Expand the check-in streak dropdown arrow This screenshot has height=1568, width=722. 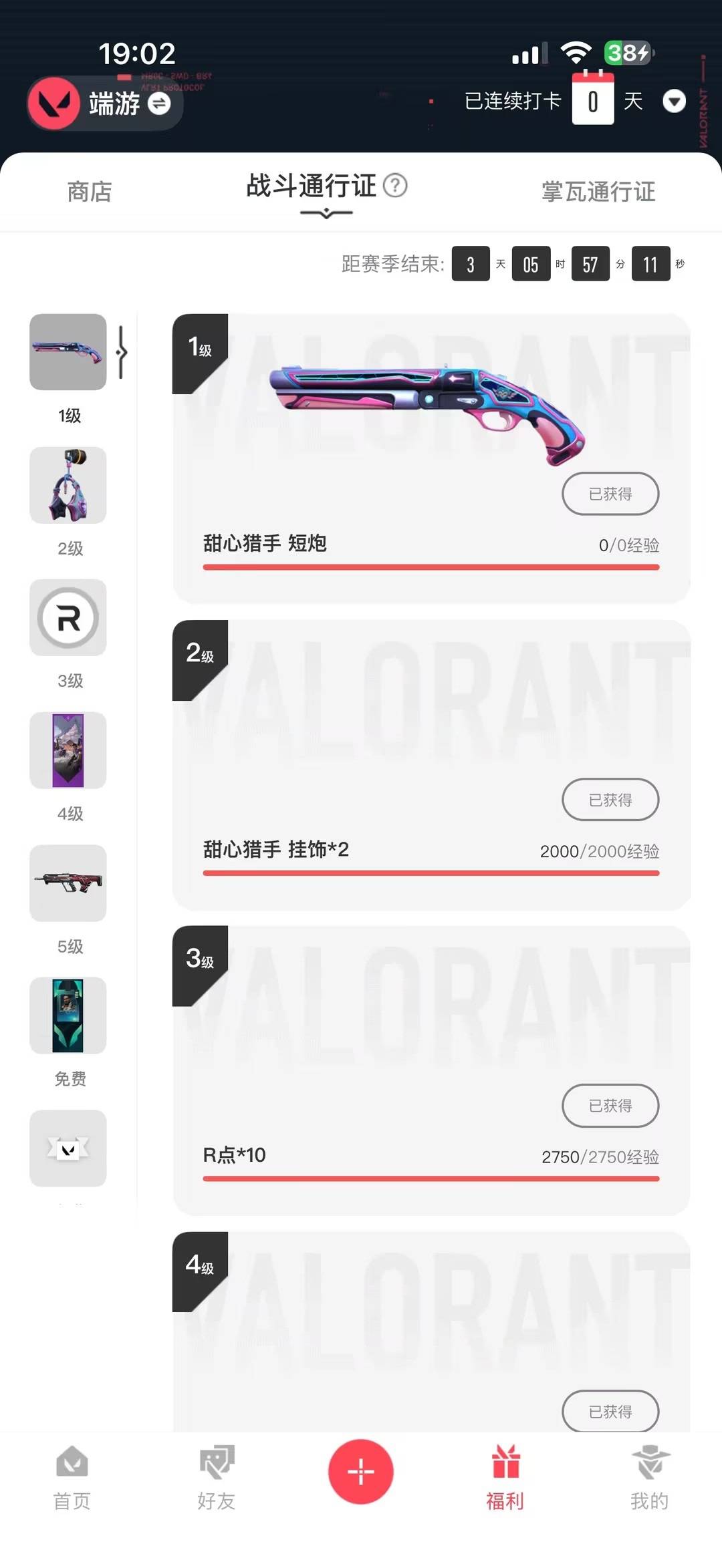(674, 102)
